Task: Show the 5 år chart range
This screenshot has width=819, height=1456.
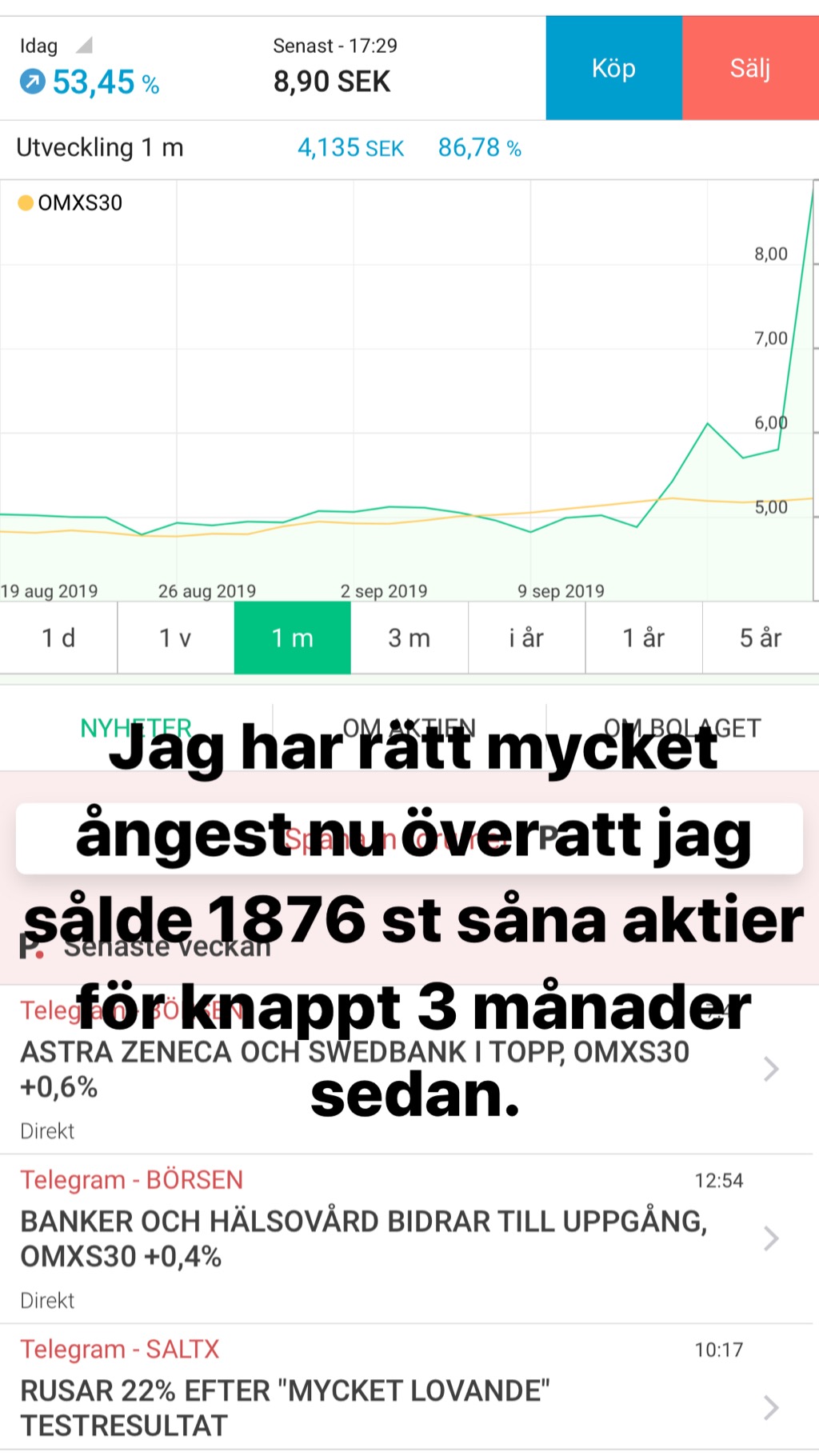Action: tap(761, 638)
